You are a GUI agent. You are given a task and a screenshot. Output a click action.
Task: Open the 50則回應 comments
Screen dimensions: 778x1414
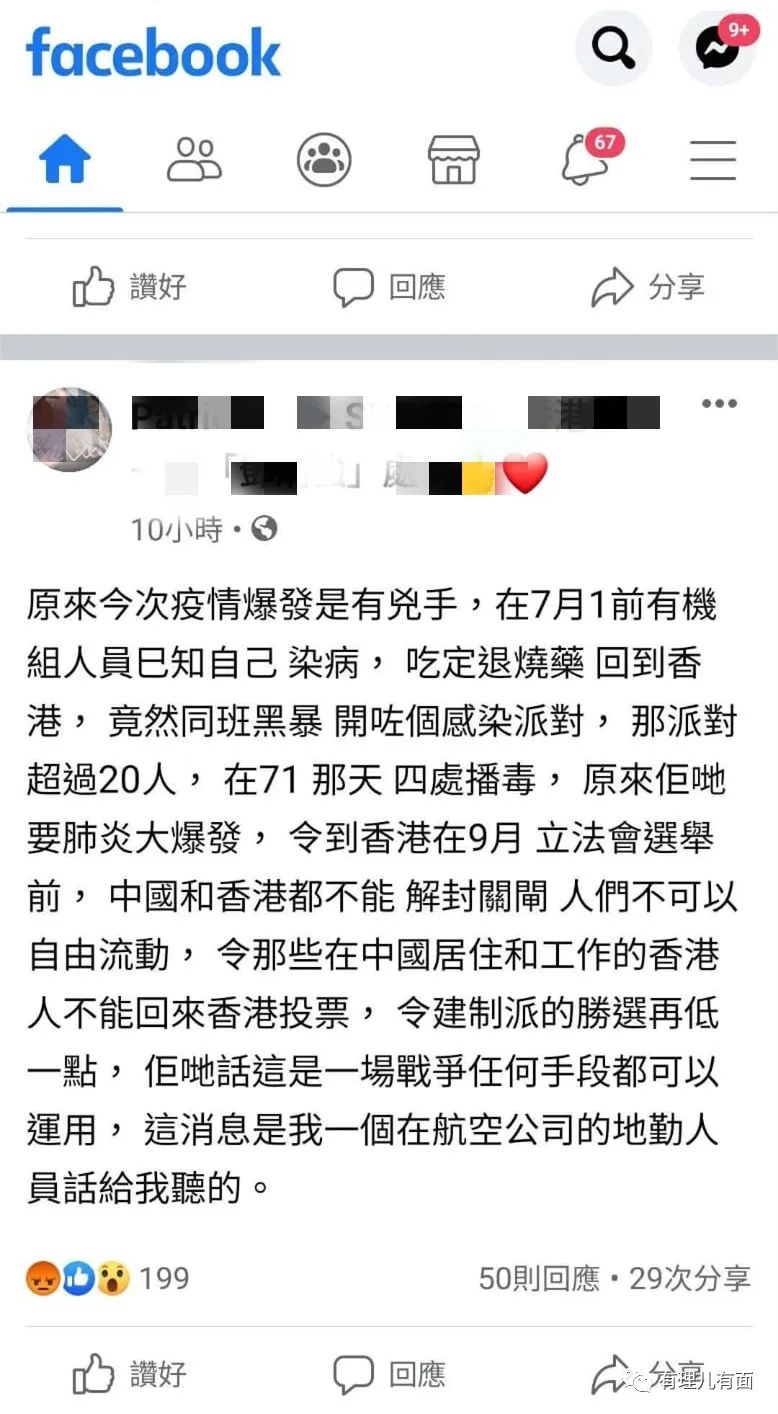tap(540, 1278)
